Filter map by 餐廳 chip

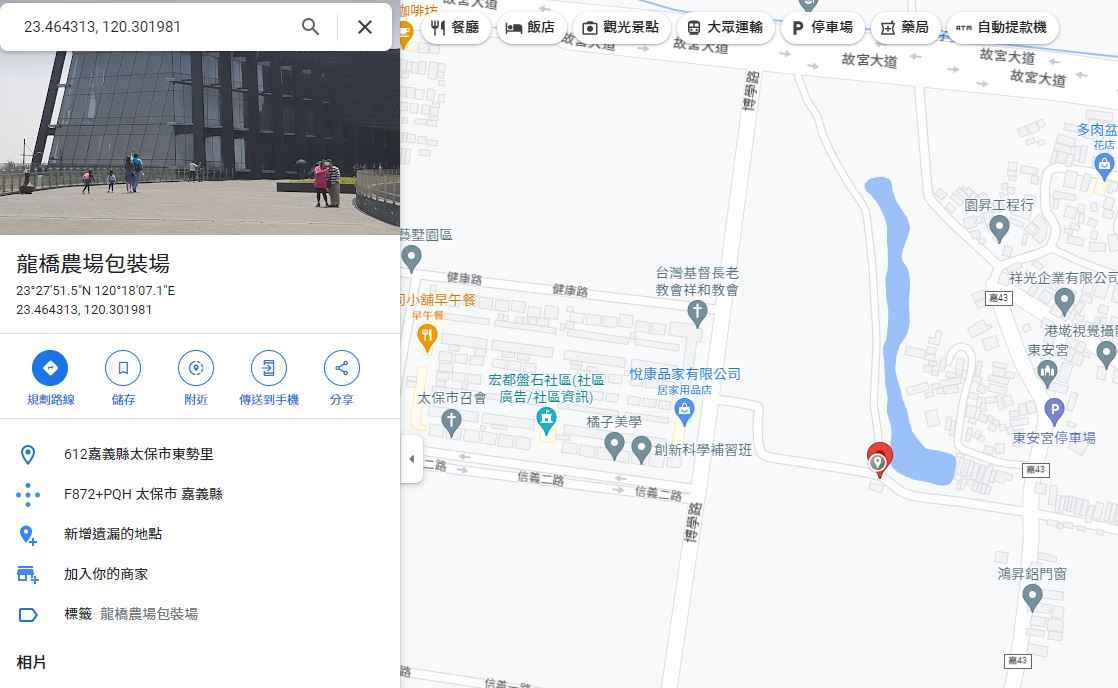click(x=456, y=27)
